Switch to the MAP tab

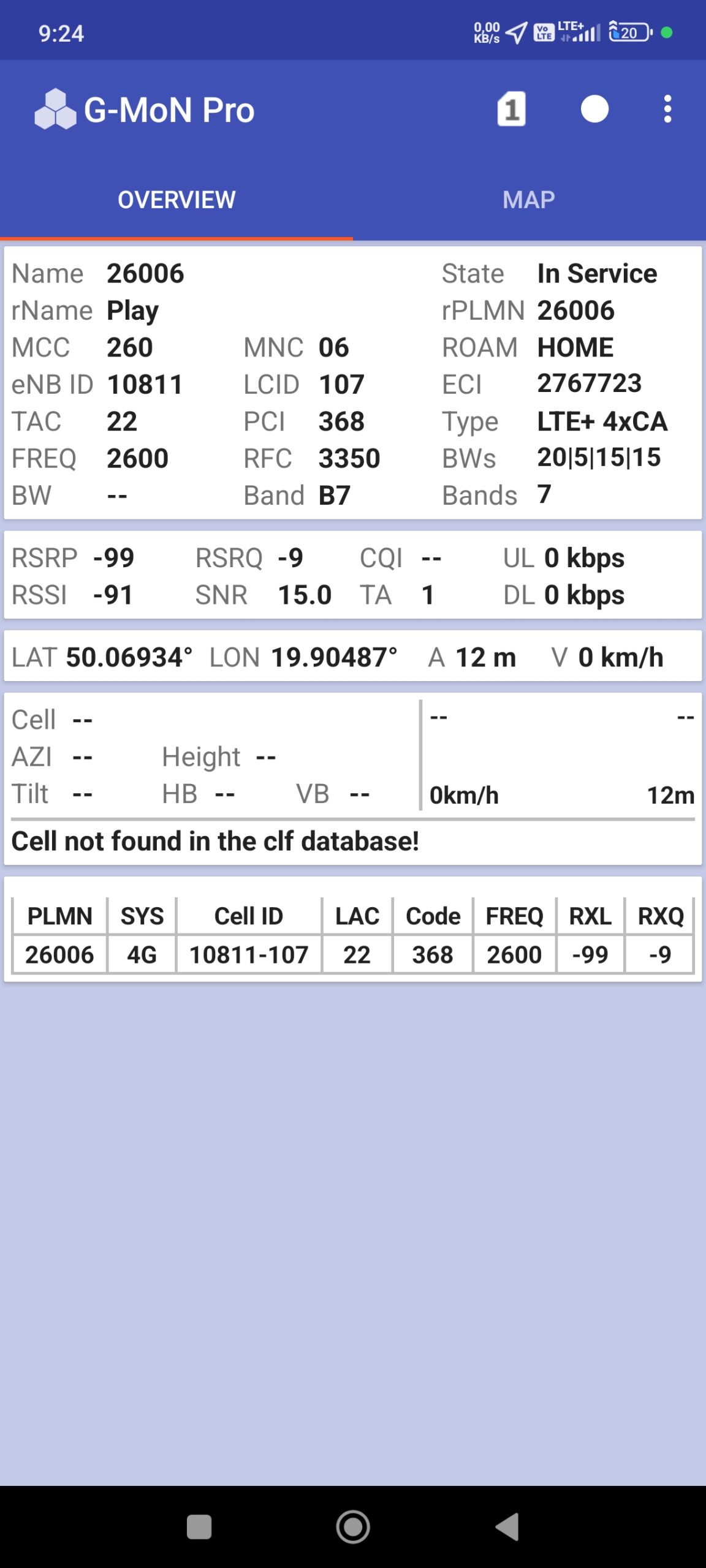(529, 200)
